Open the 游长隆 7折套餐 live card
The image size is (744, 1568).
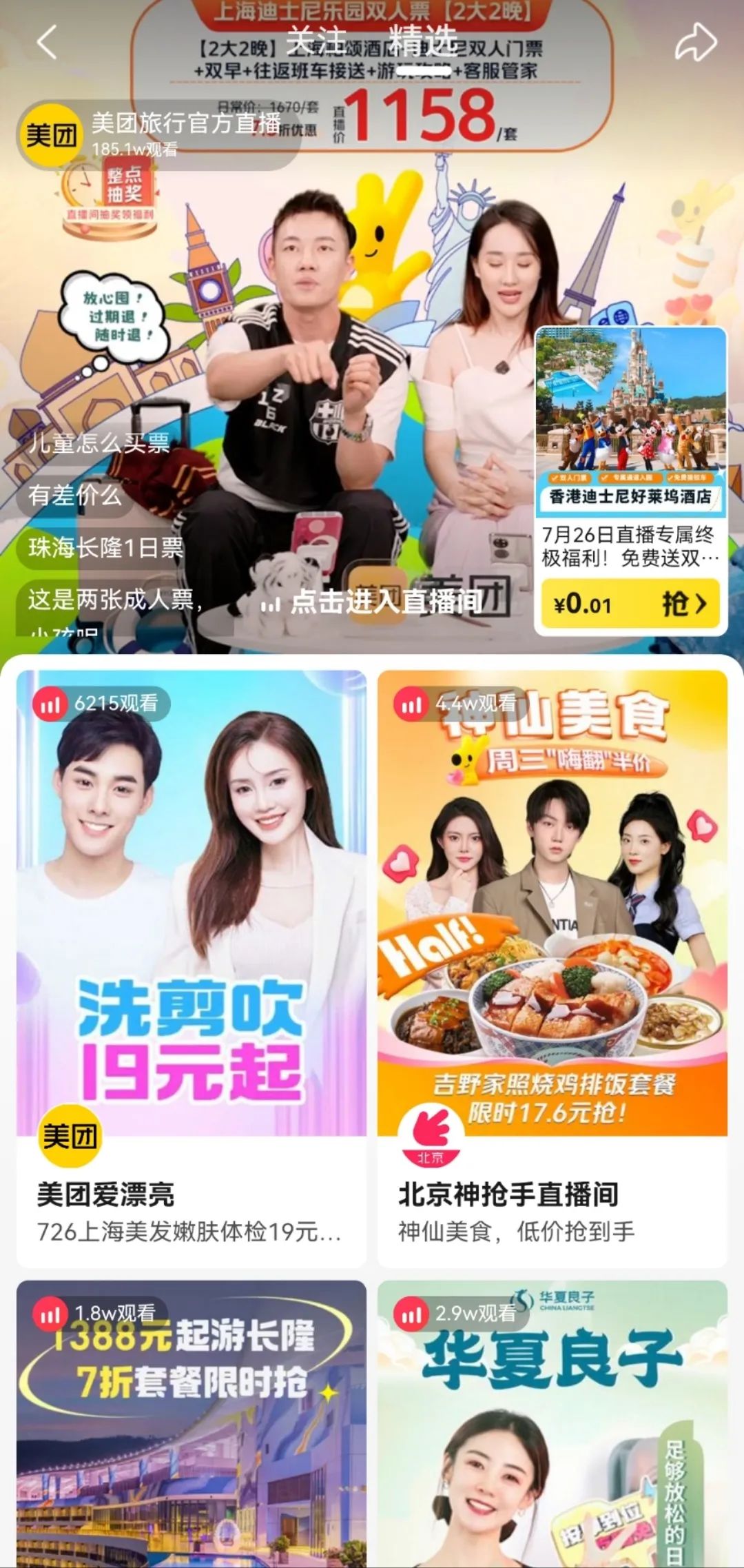point(192,1427)
